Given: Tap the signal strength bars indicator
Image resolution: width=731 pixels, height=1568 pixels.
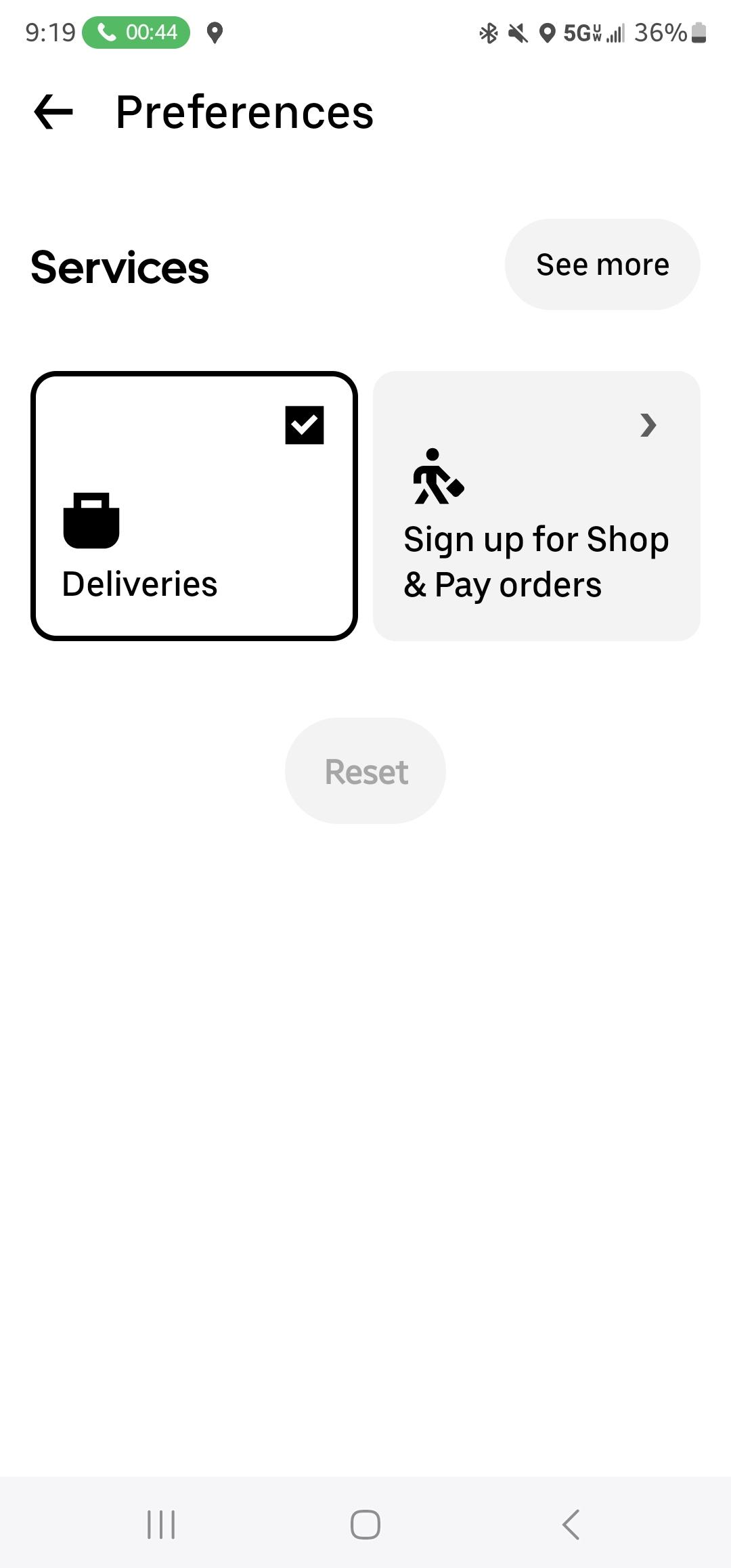Looking at the screenshot, I should coord(613,33).
